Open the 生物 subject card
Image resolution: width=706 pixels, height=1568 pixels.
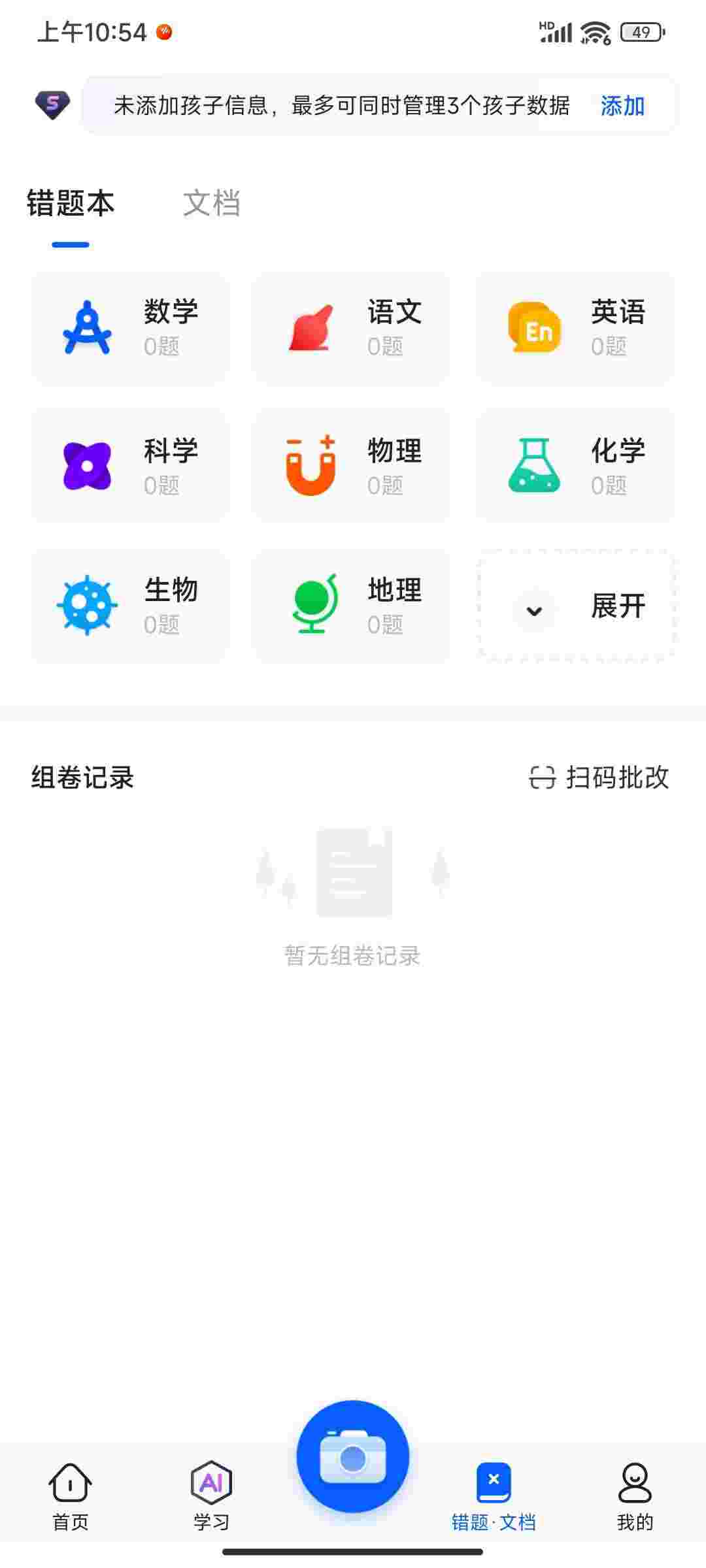pyautogui.click(x=130, y=606)
